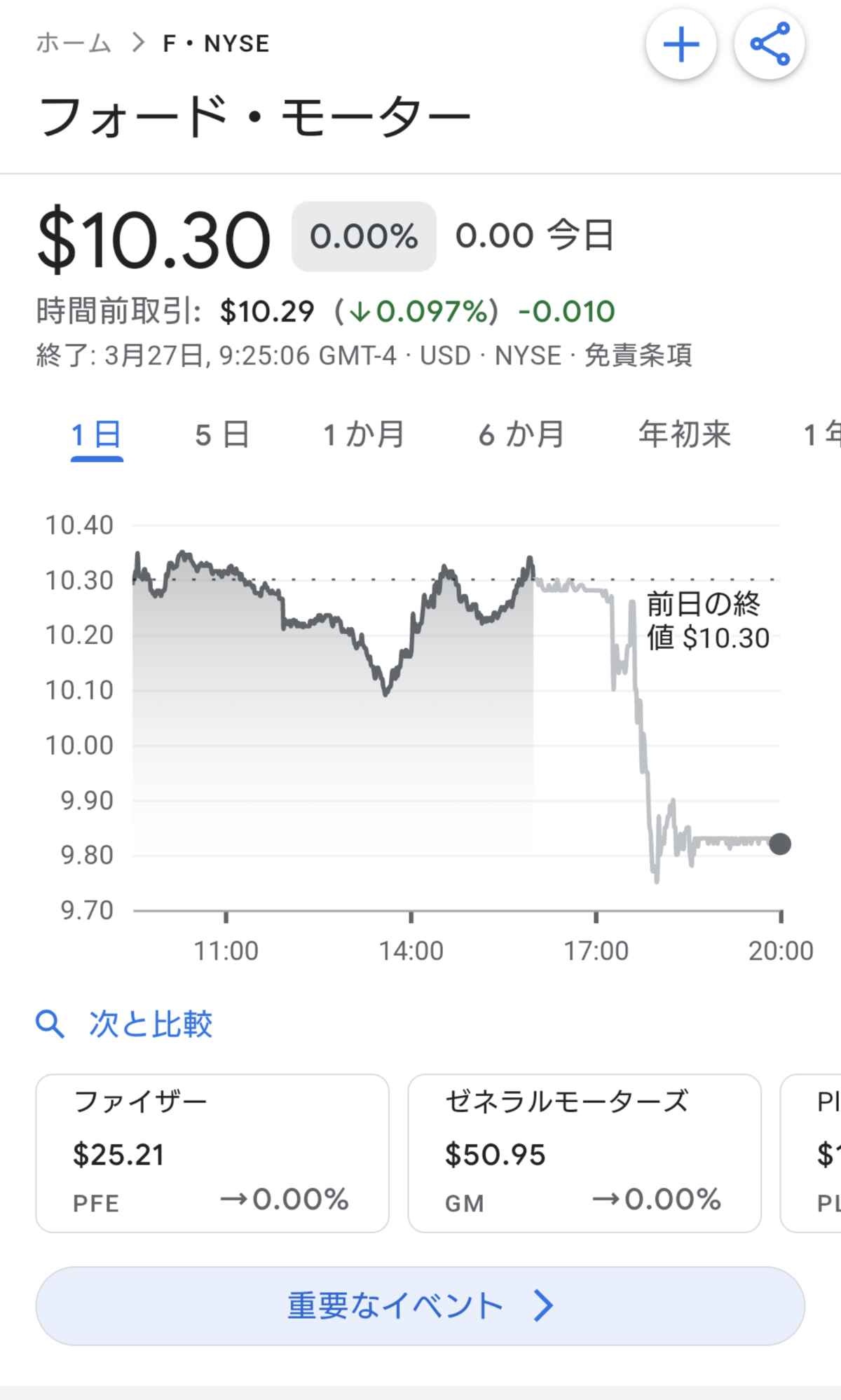Go to ホーム breadcrumb link
Screen dimensions: 841x1400
74,43
